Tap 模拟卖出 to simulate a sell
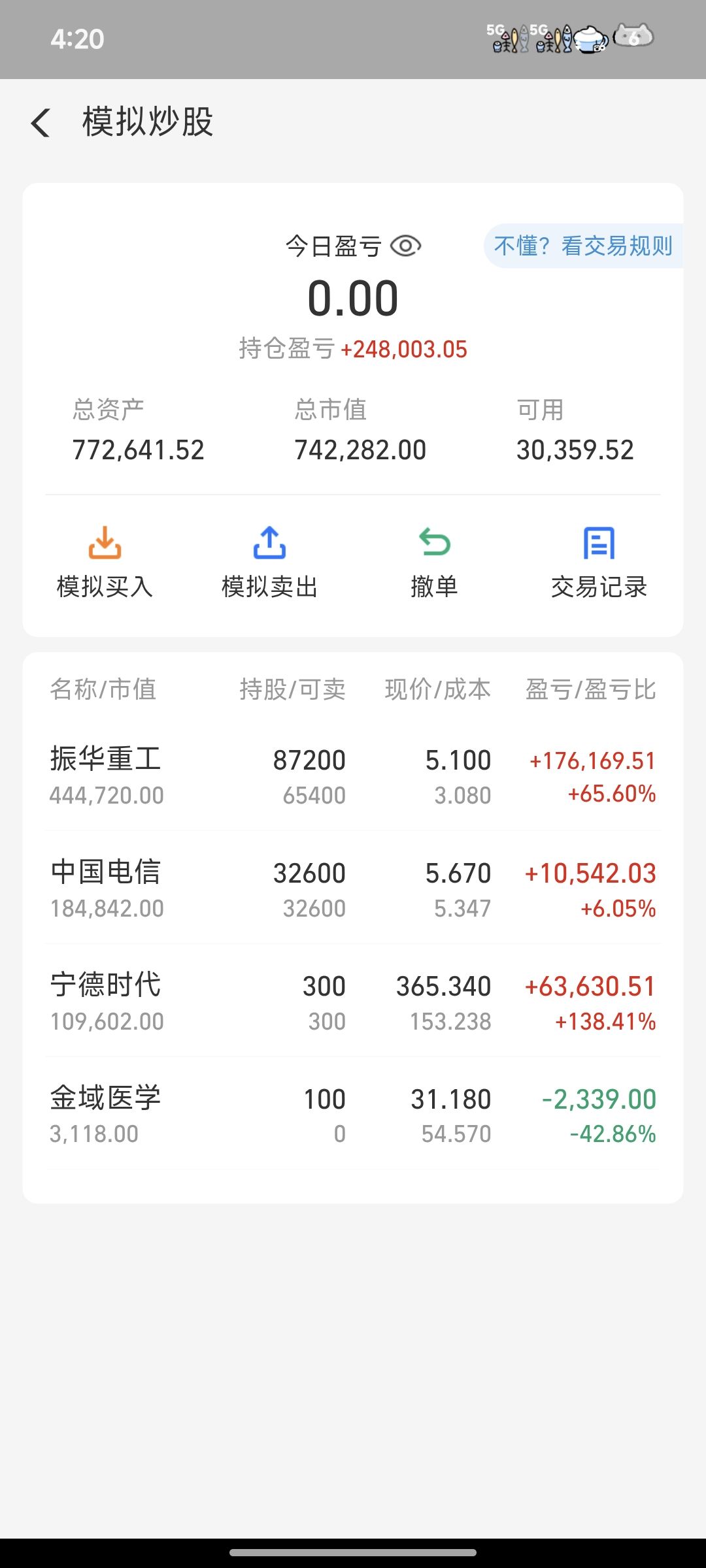The image size is (706, 1568). tap(269, 563)
